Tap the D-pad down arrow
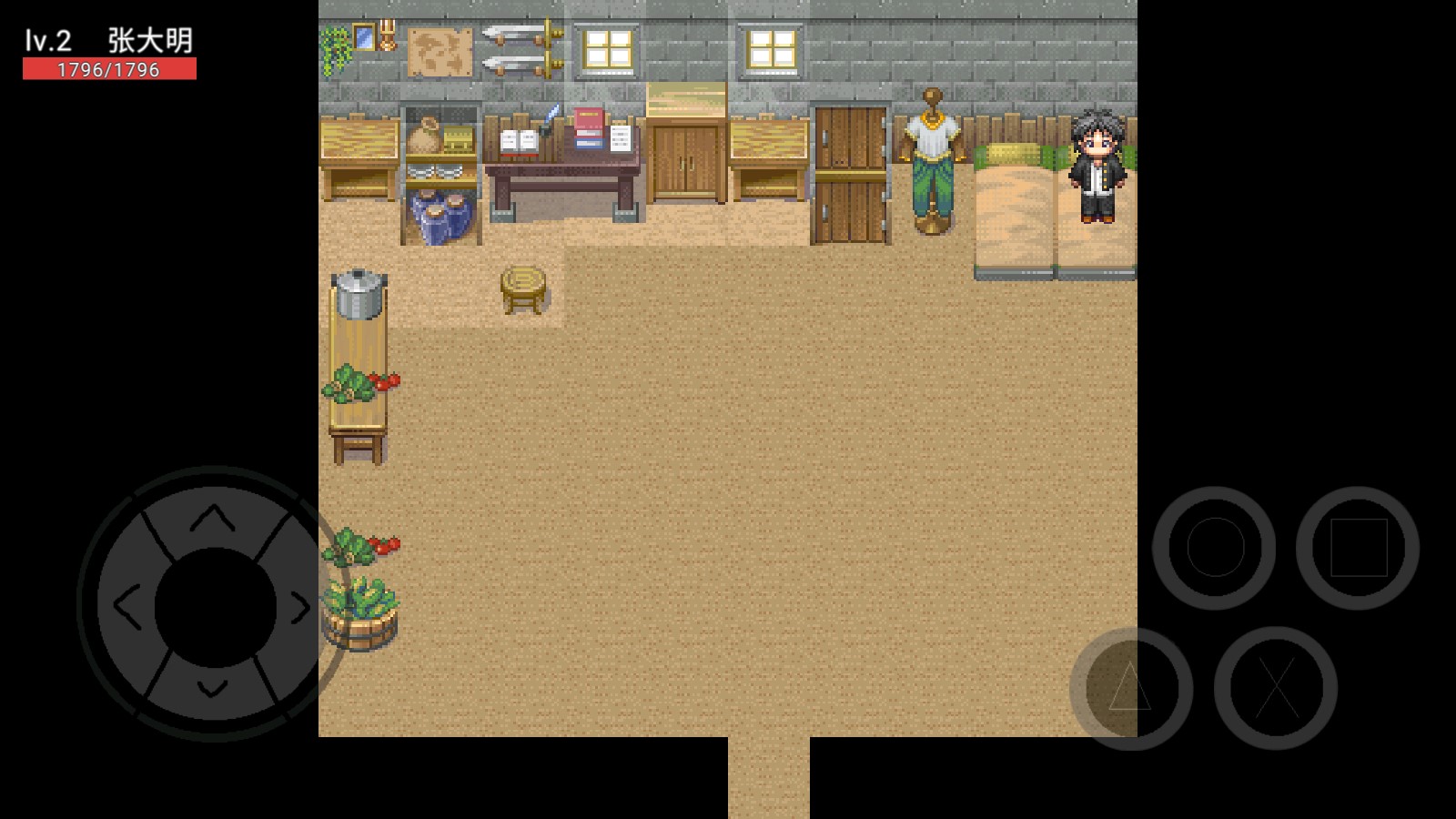 click(x=213, y=689)
